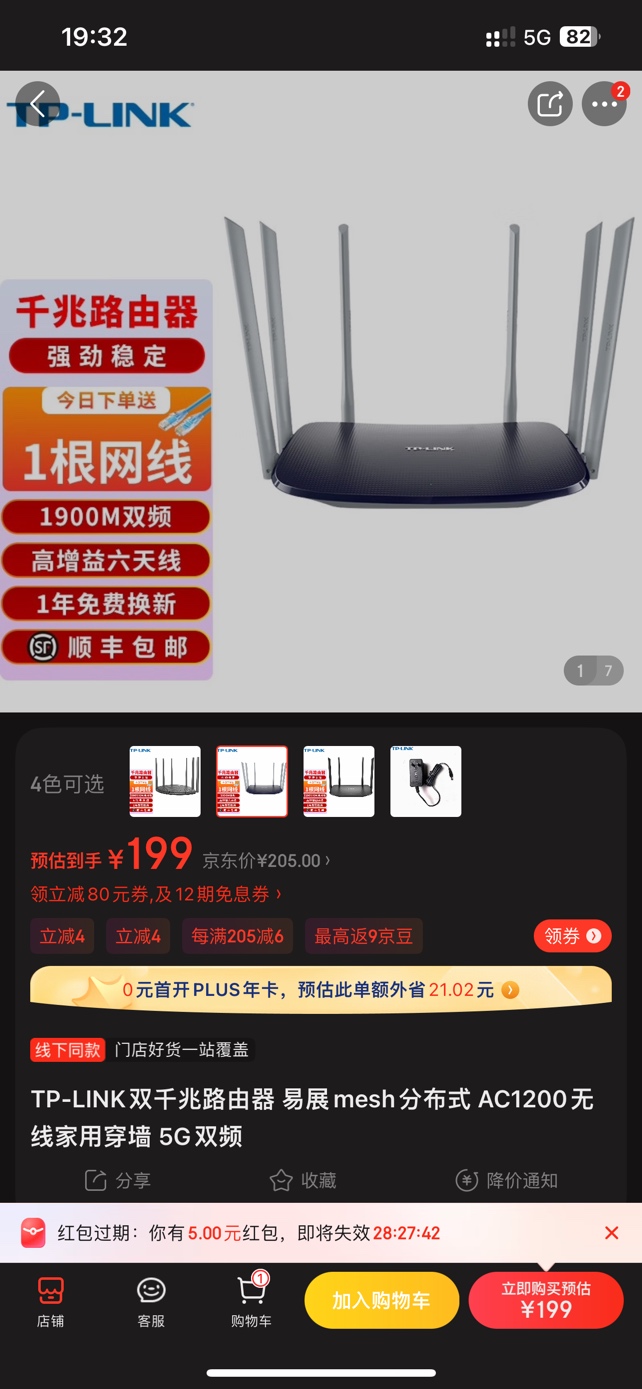The width and height of the screenshot is (642, 1389).
Task: Open the PLUS年卡 savings banner
Action: pos(320,989)
